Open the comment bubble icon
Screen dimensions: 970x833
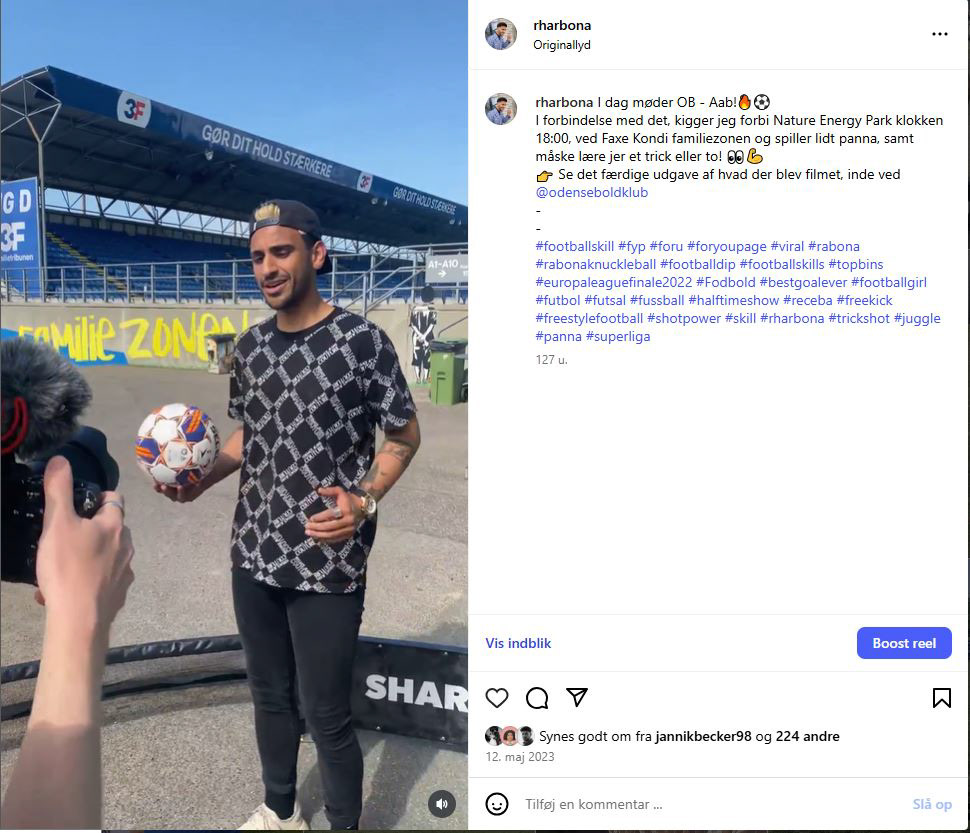537,698
